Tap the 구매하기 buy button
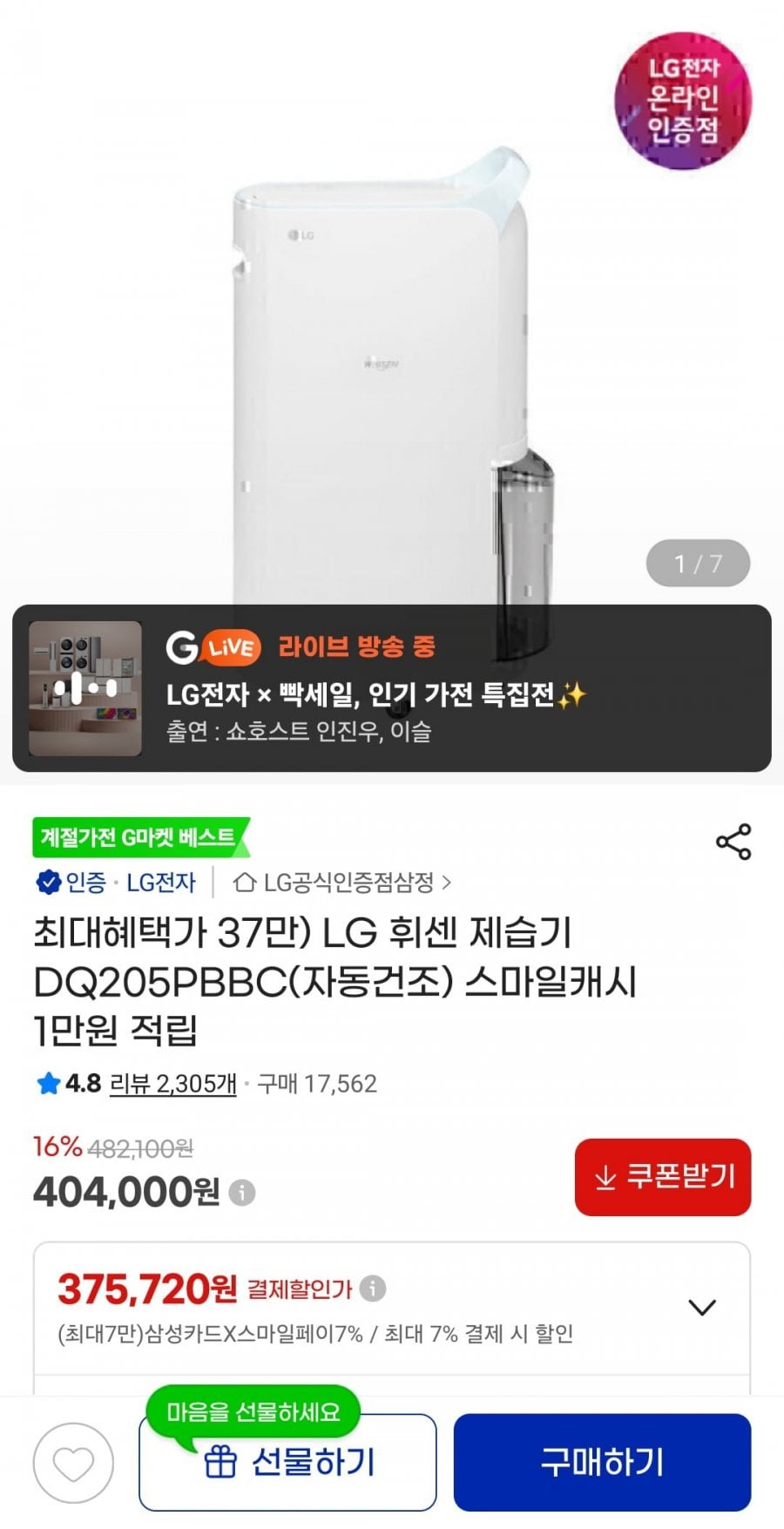 (x=601, y=1463)
